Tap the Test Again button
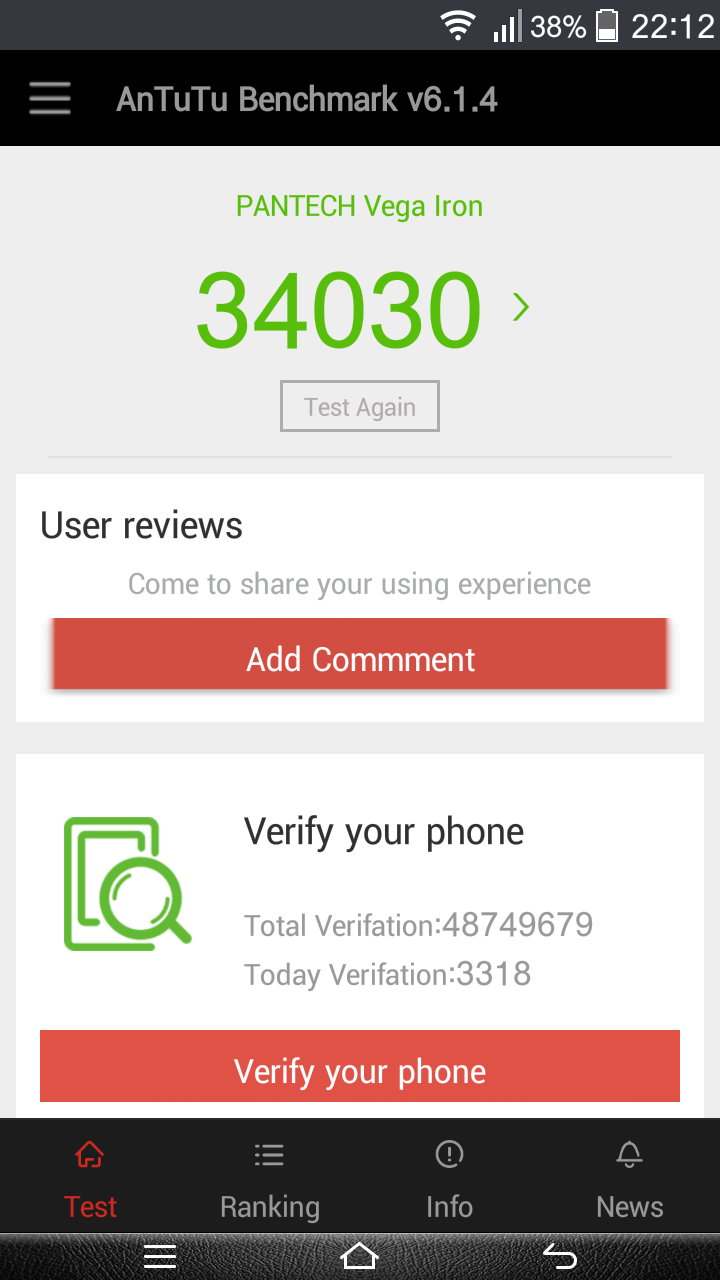The width and height of the screenshot is (720, 1280). click(360, 406)
